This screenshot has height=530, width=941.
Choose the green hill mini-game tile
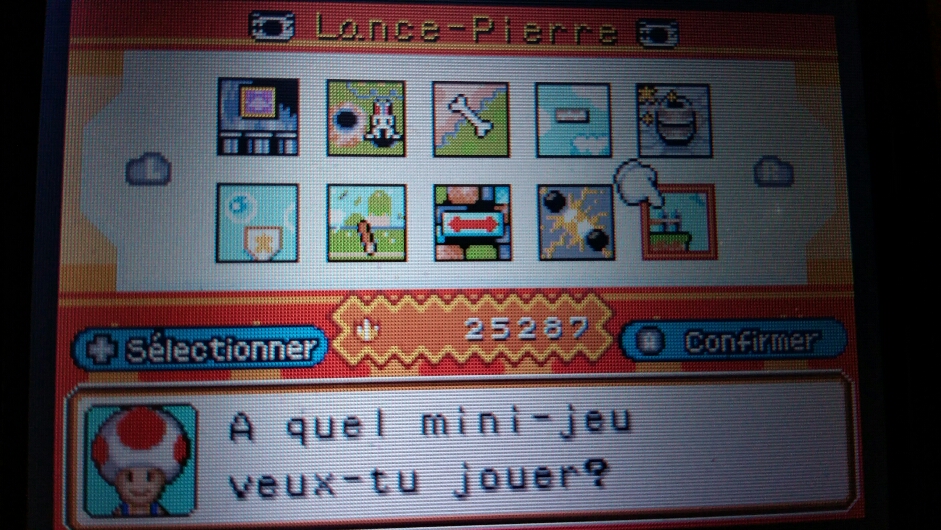[x=366, y=222]
